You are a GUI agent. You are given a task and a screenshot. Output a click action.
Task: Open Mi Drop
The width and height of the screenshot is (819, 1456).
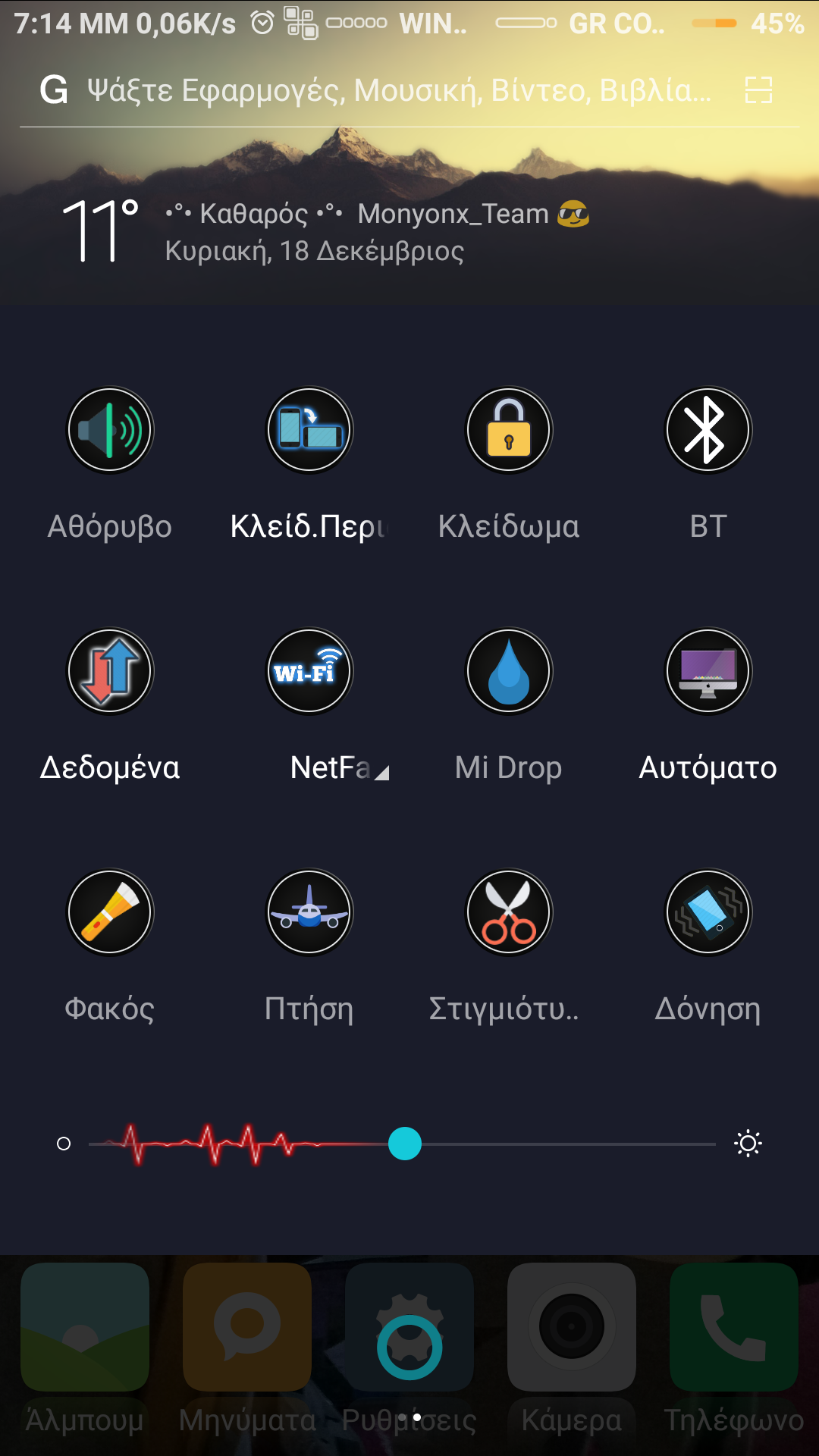(x=509, y=671)
